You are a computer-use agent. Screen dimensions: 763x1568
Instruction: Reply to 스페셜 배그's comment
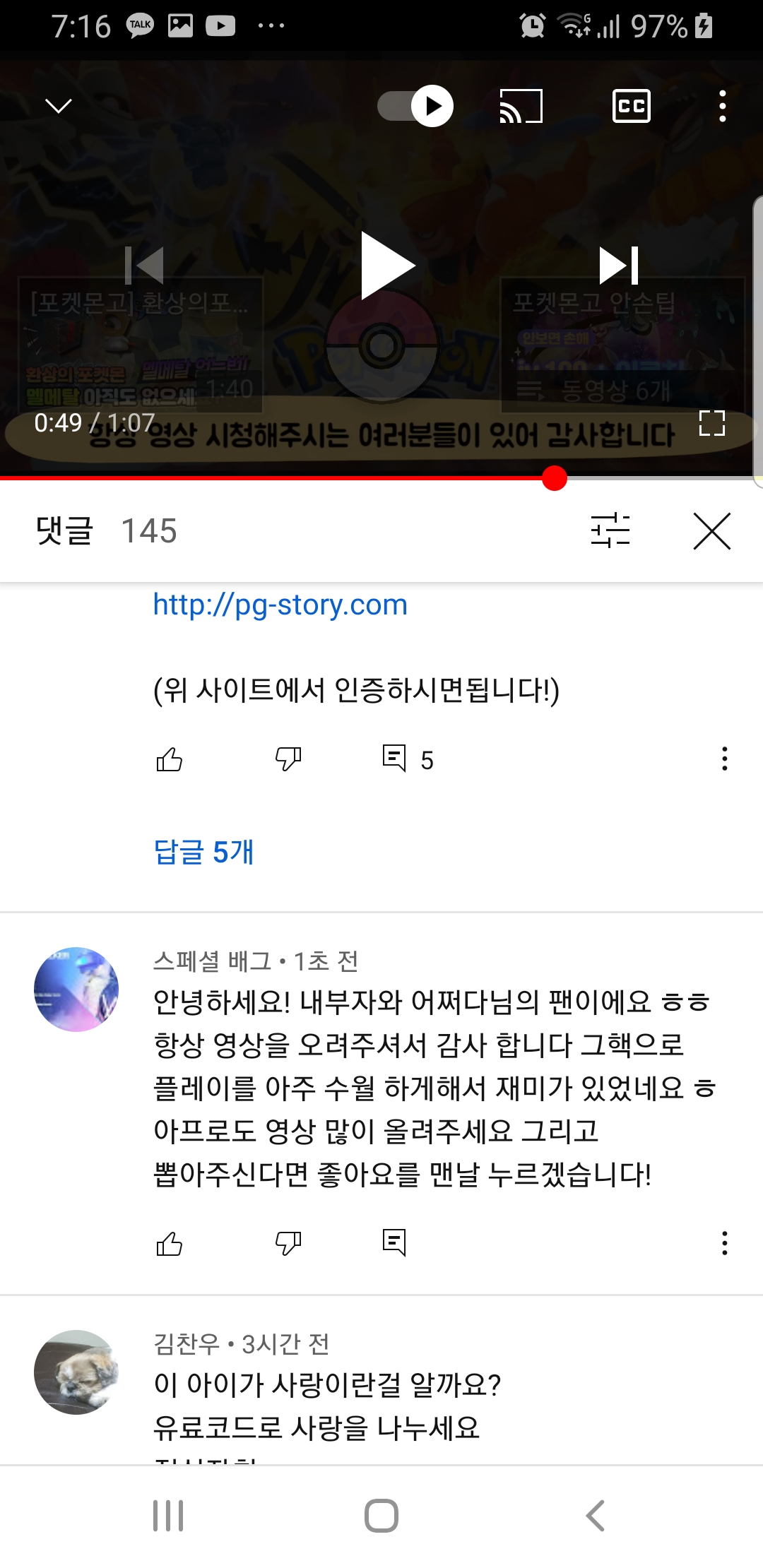[394, 1243]
